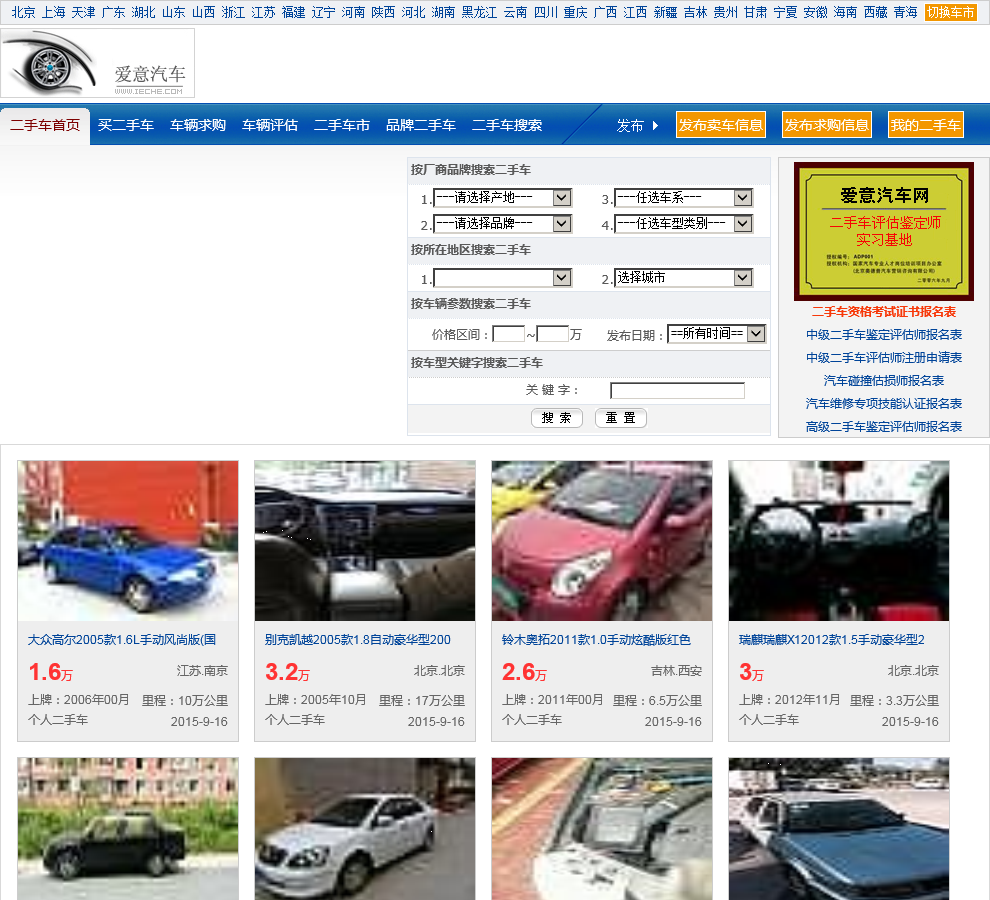Open 汽车碰撞估损师报名表 link
Image resolution: width=990 pixels, height=900 pixels.
[x=883, y=381]
